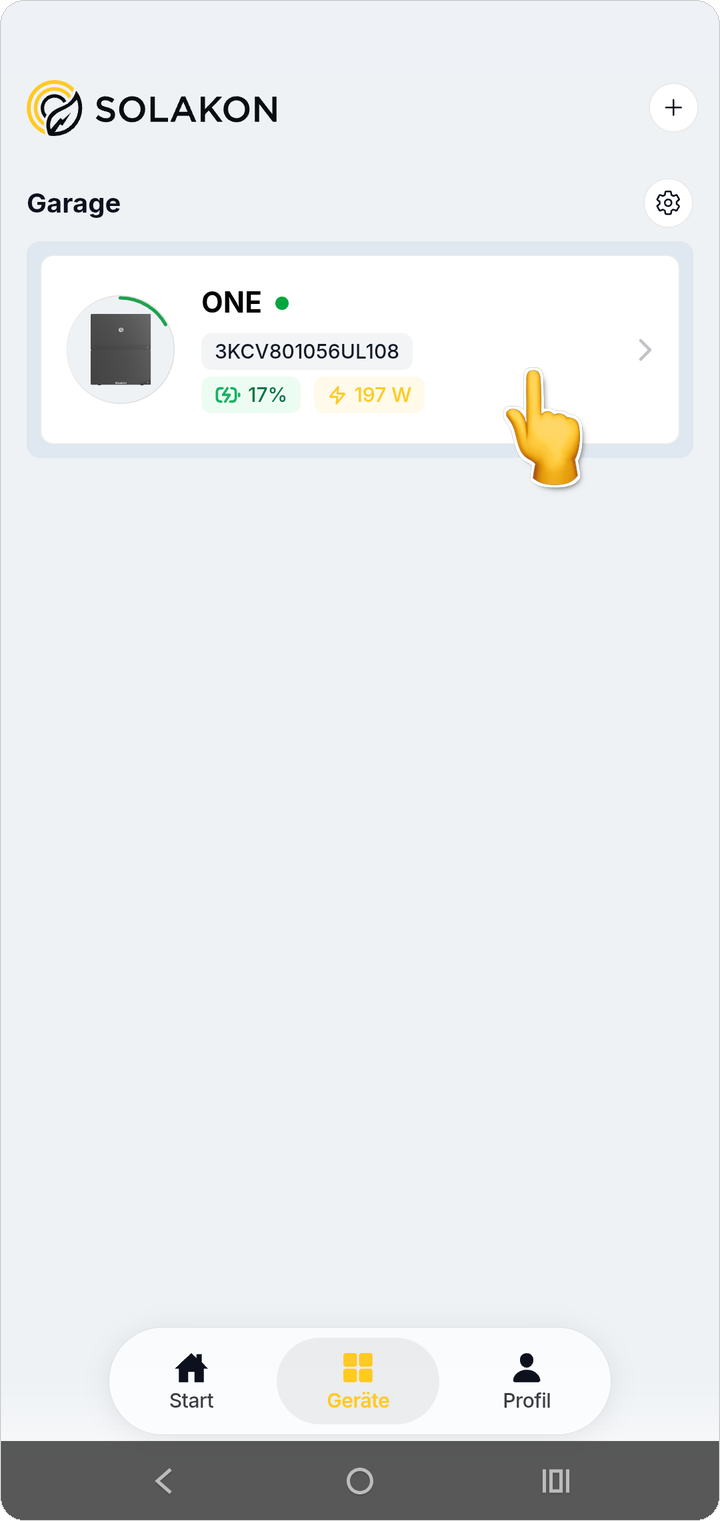The width and height of the screenshot is (720, 1521).
Task: Tap the system back button
Action: [x=164, y=1481]
